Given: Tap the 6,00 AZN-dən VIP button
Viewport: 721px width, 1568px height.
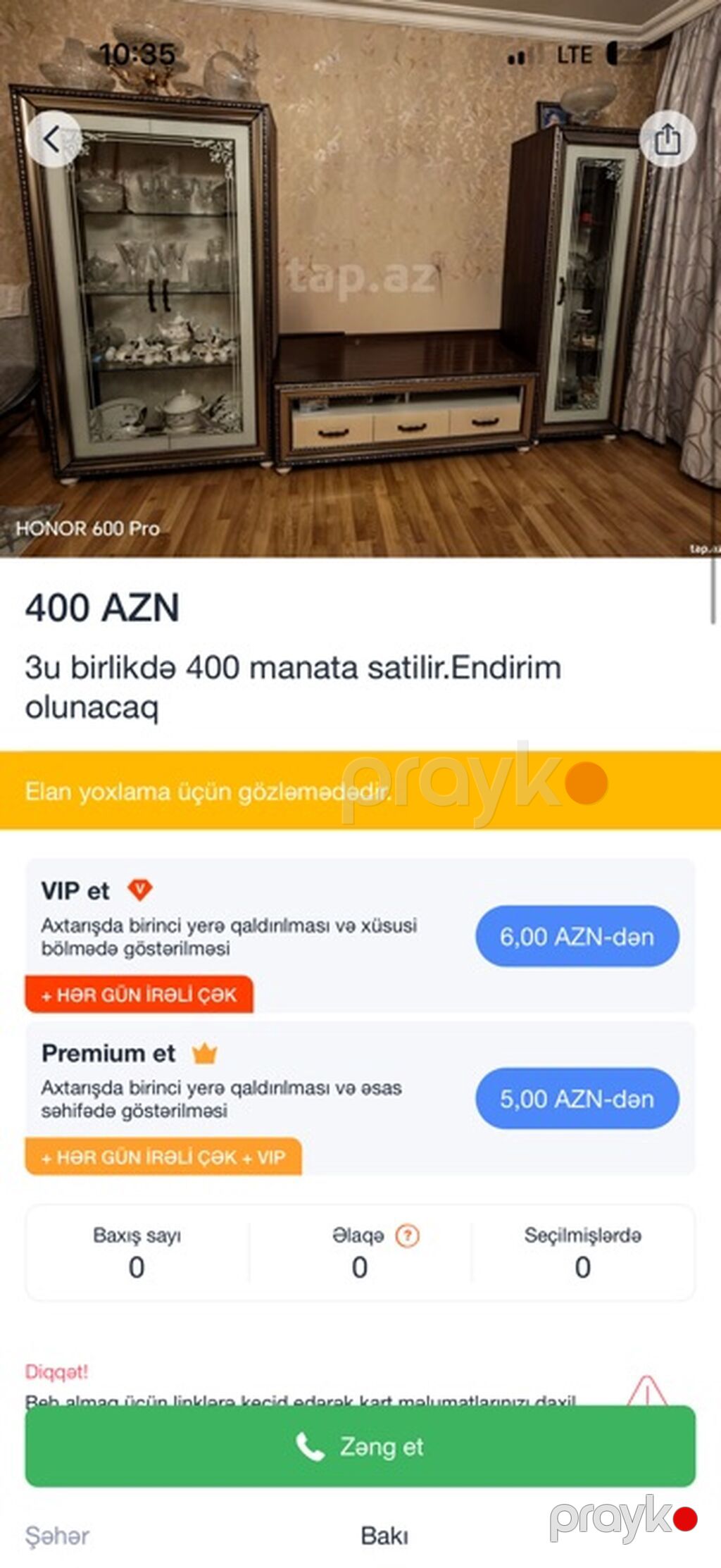Looking at the screenshot, I should (x=577, y=936).
